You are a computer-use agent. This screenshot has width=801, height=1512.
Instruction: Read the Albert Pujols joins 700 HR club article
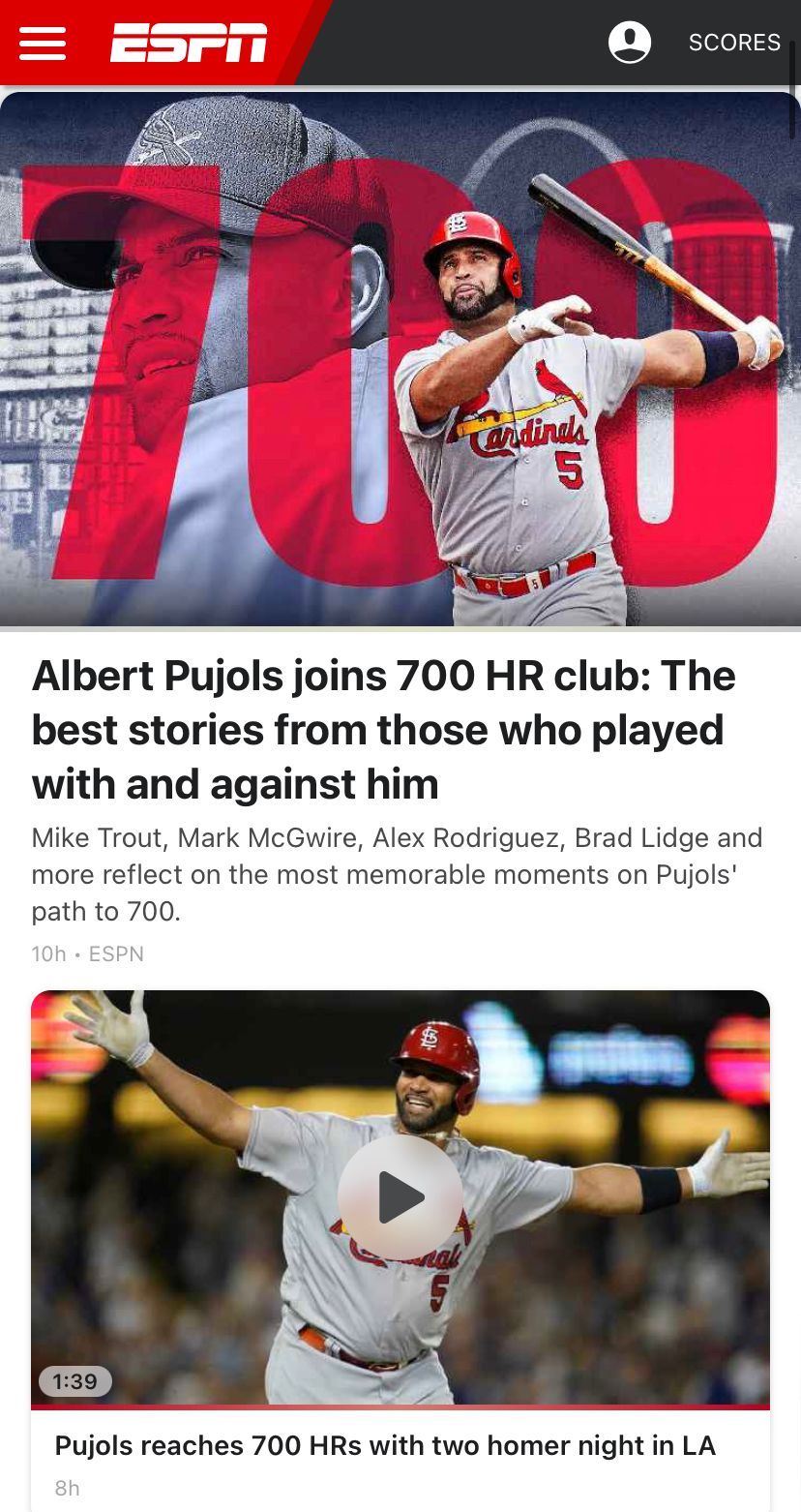tap(383, 730)
